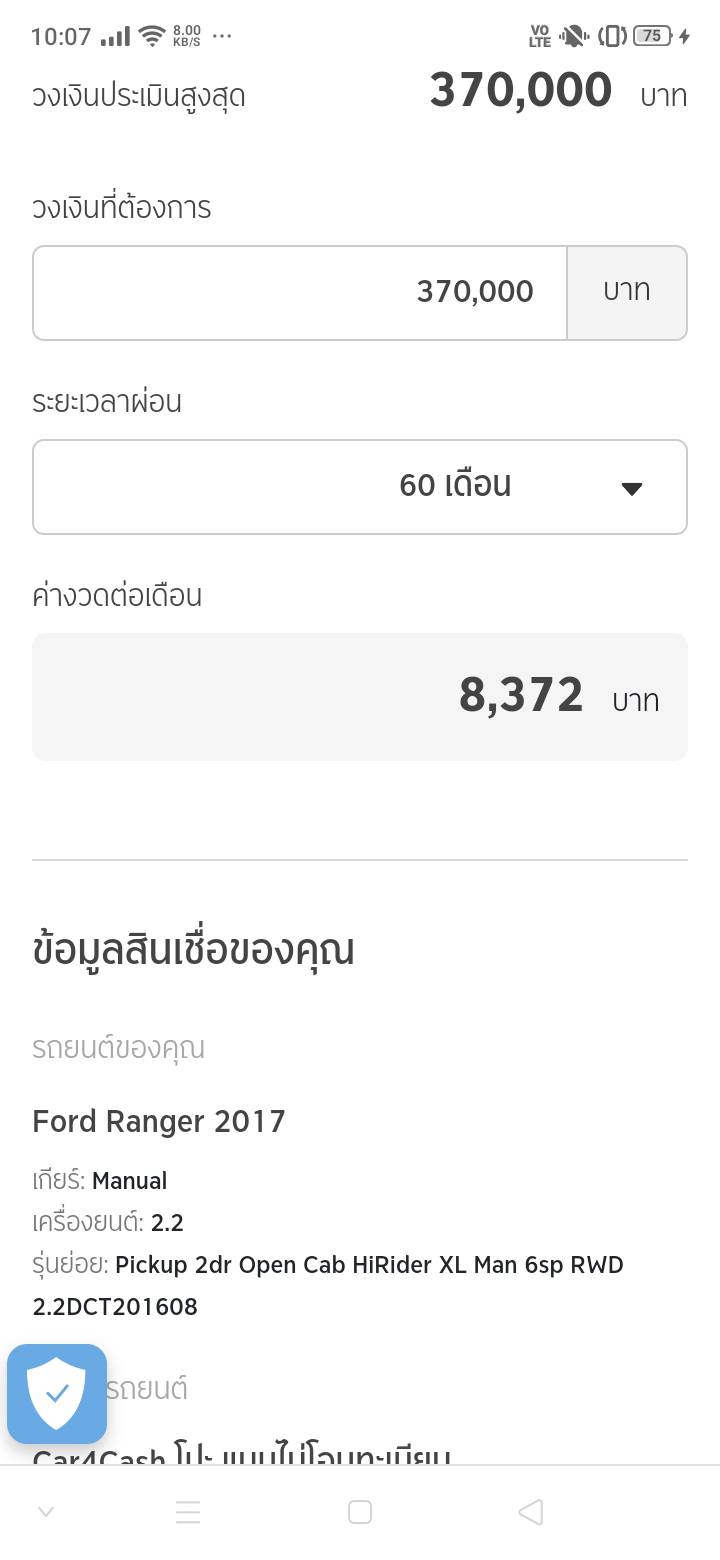The width and height of the screenshot is (720, 1560).
Task: Open the 60 เดือน installment period dropdown
Action: [360, 487]
